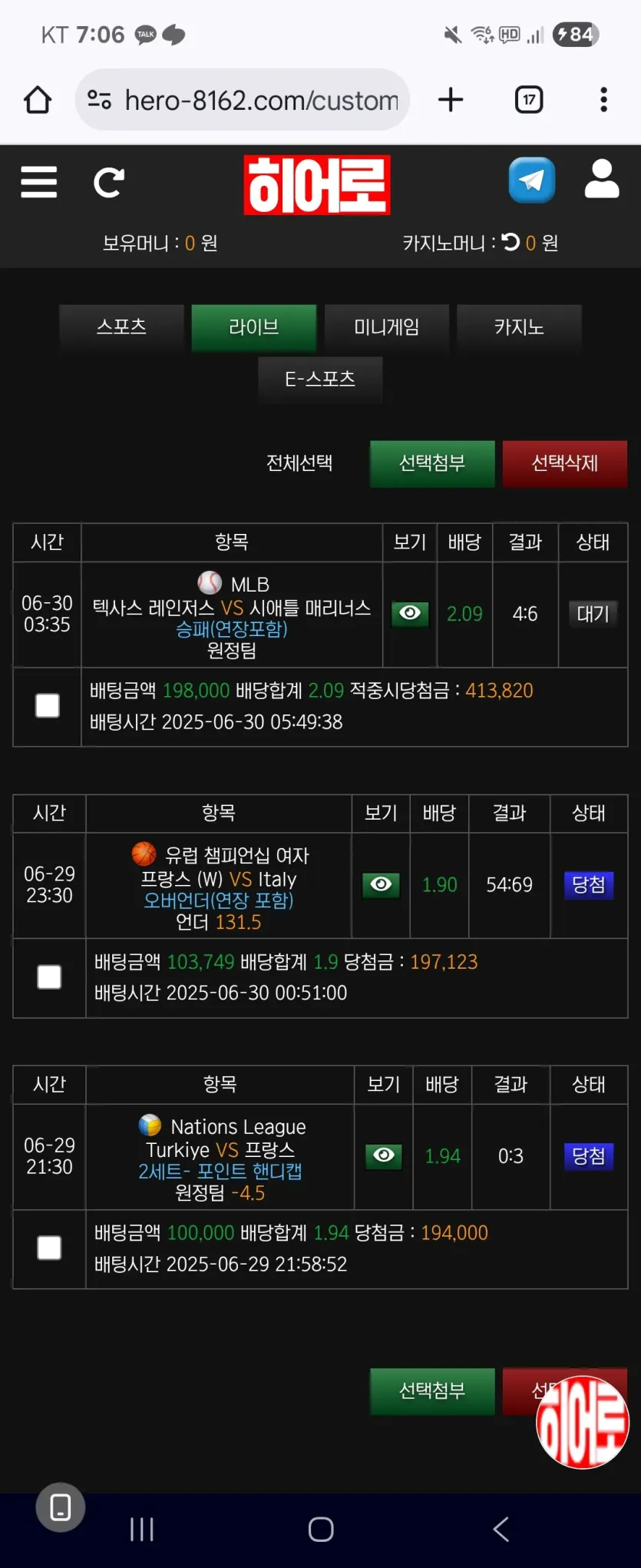Open the browser overflow menu

(604, 100)
